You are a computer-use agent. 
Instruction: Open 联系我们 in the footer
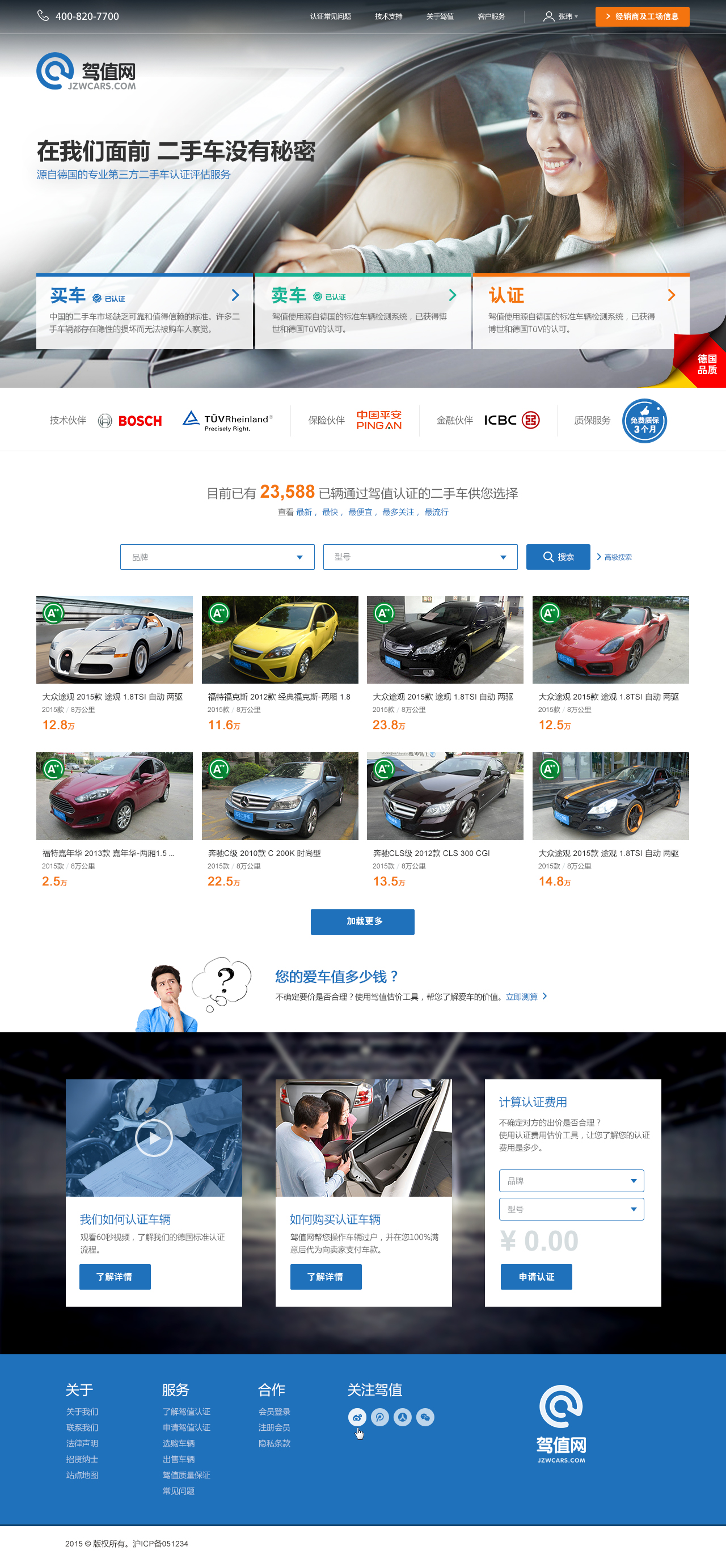pyautogui.click(x=82, y=1427)
